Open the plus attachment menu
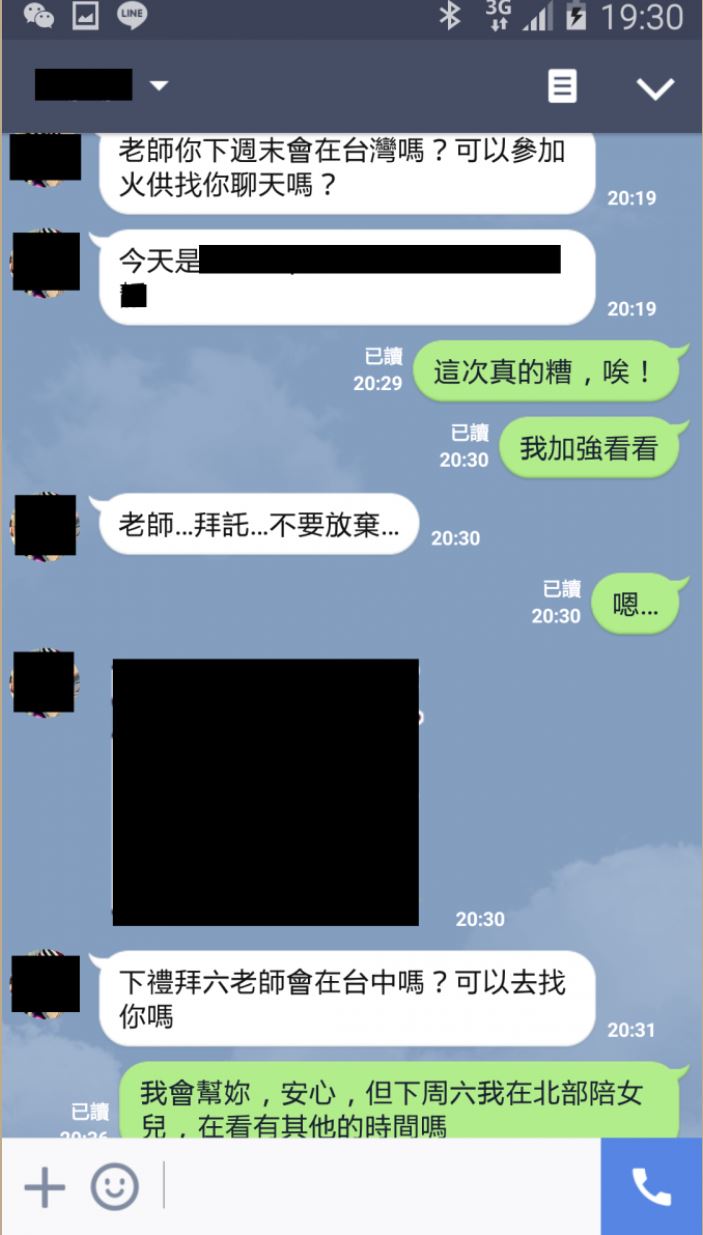This screenshot has width=703, height=1235. click(44, 1187)
